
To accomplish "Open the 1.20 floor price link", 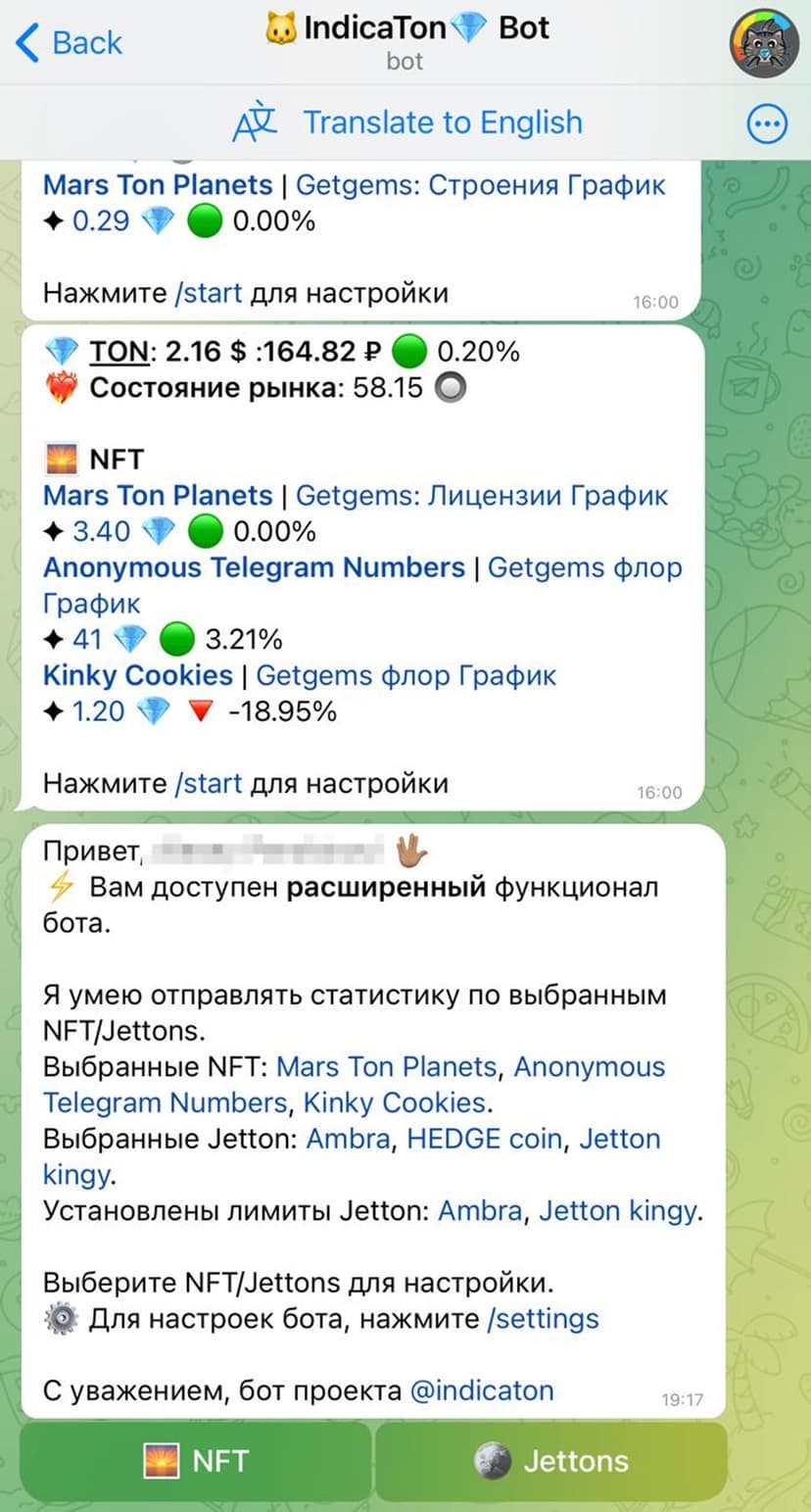I will (98, 711).
